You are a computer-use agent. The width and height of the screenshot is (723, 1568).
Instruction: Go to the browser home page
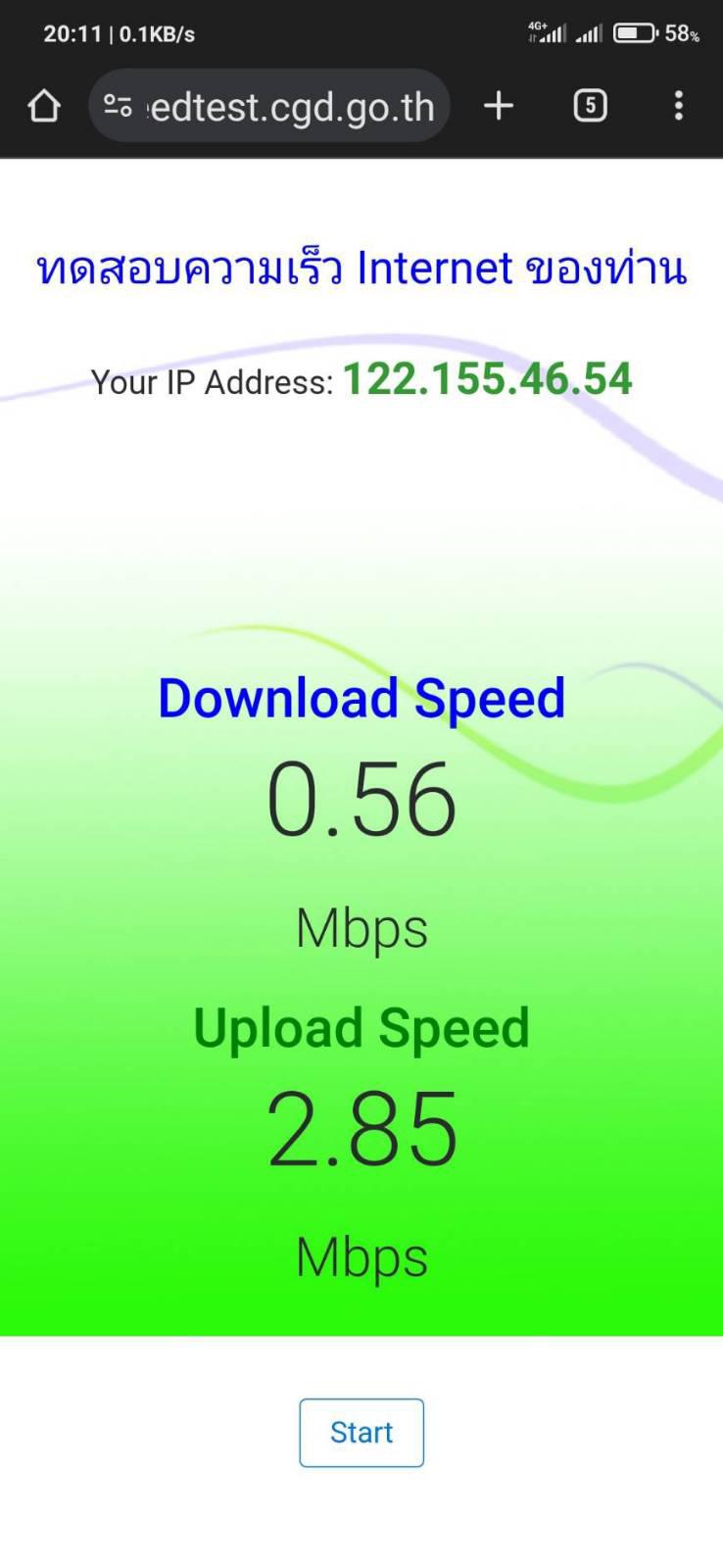(x=44, y=106)
